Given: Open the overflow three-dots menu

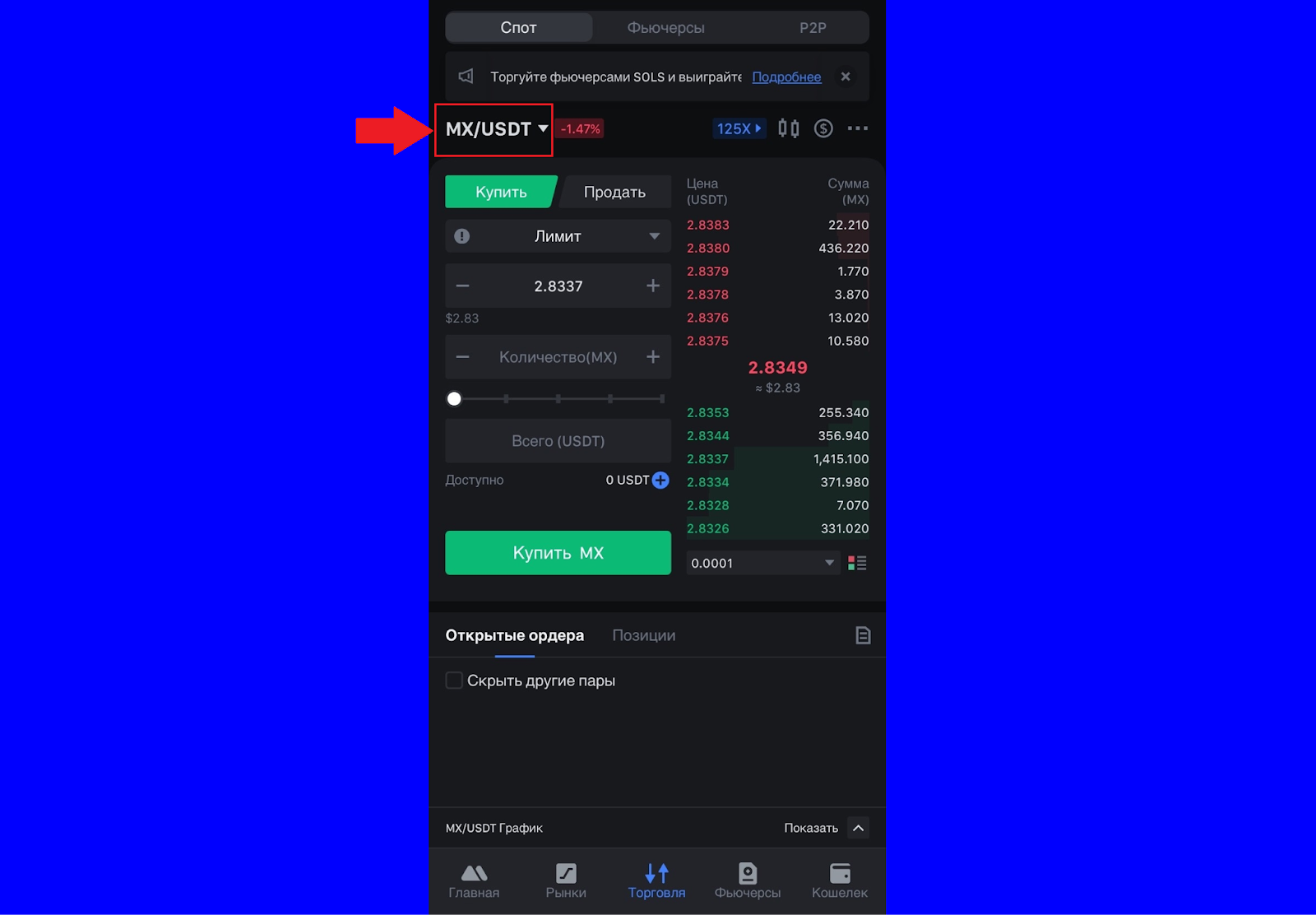Looking at the screenshot, I should [857, 128].
